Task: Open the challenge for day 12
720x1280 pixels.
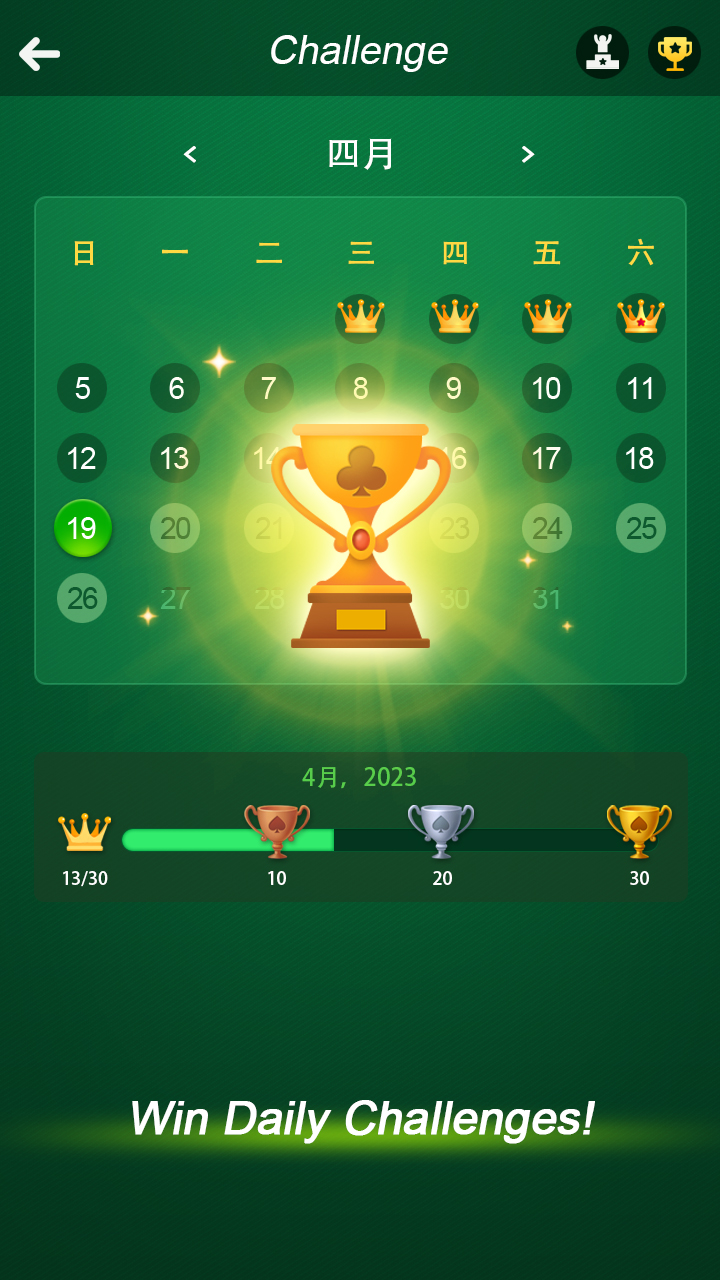Action: 82,458
